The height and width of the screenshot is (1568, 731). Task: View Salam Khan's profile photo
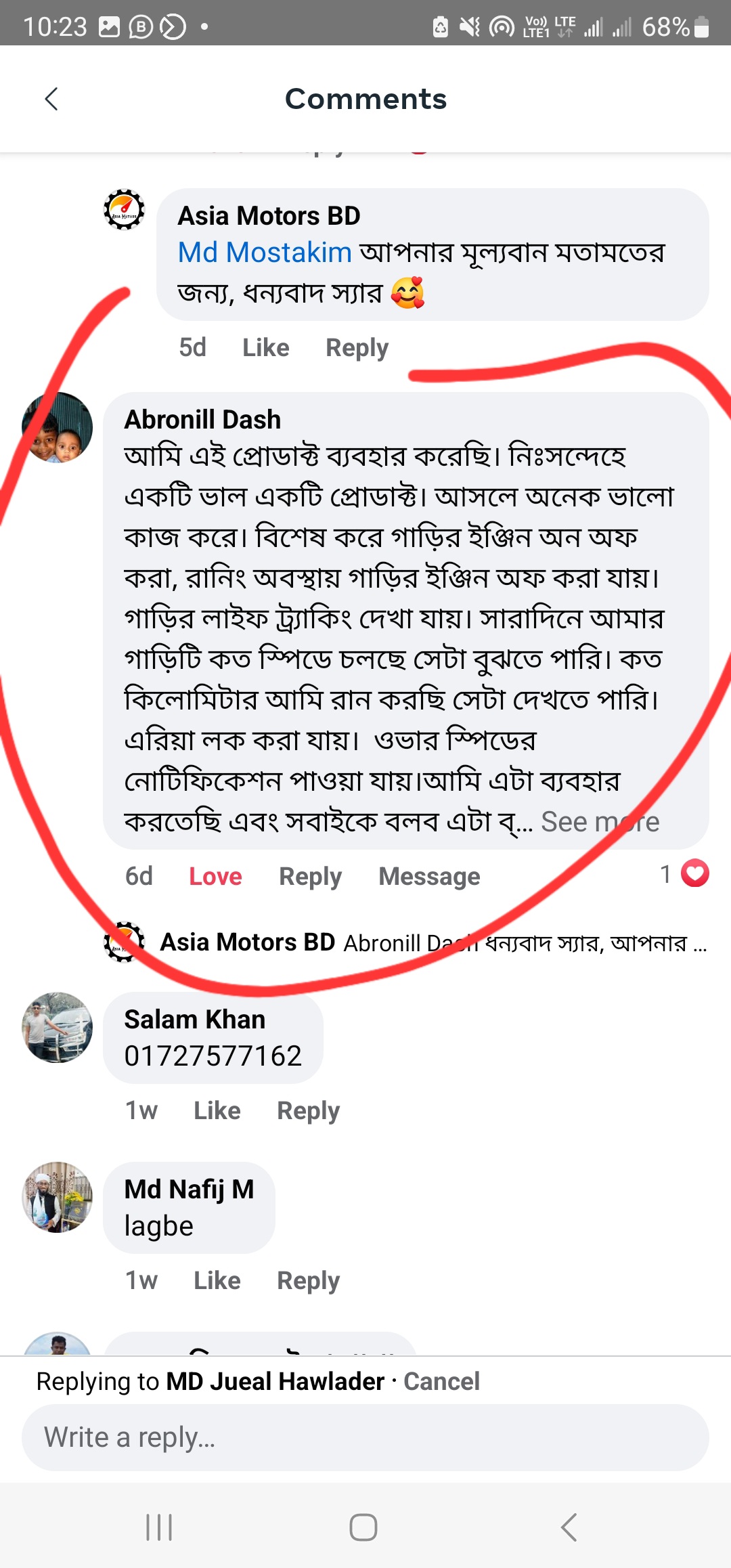pos(58,1028)
